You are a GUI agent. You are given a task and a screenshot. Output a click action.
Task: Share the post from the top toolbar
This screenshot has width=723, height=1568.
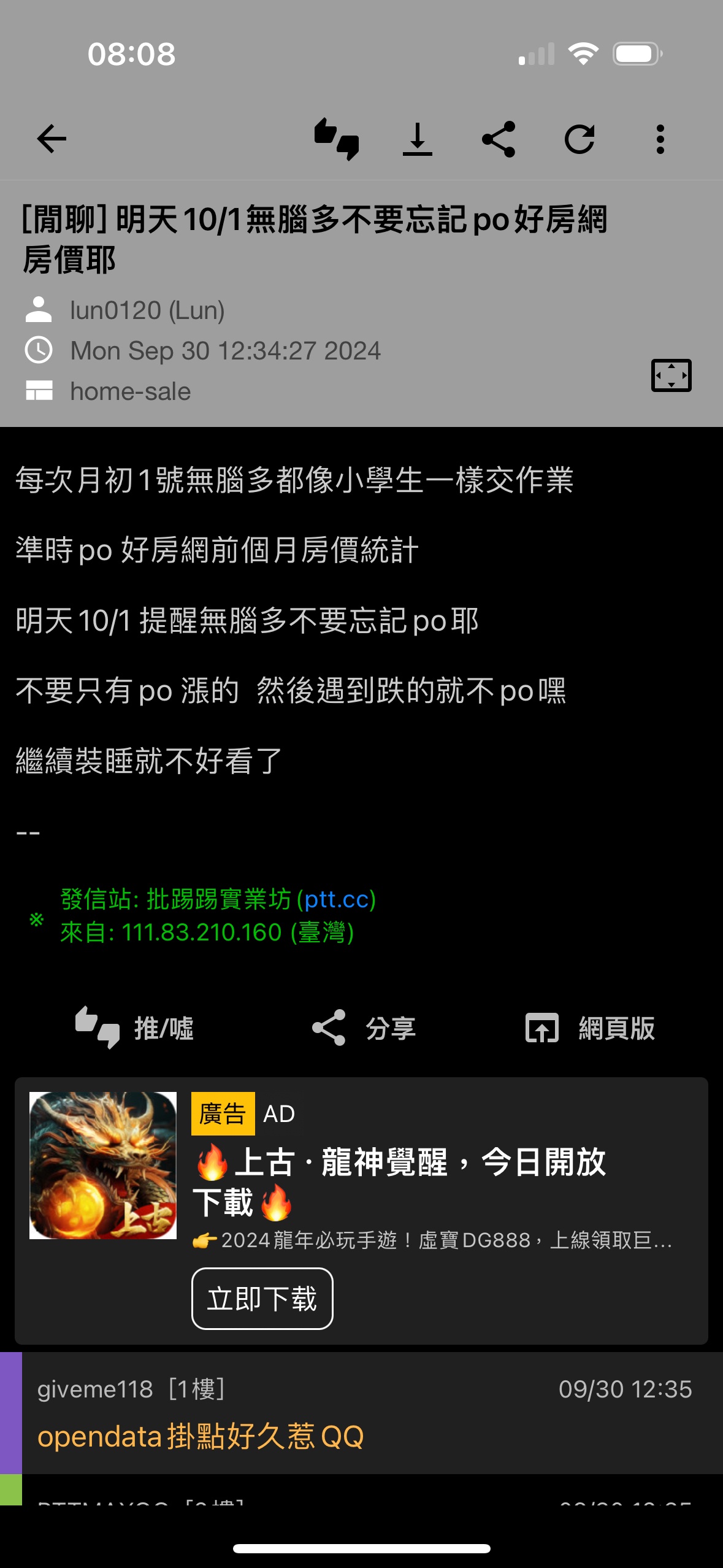point(499,139)
